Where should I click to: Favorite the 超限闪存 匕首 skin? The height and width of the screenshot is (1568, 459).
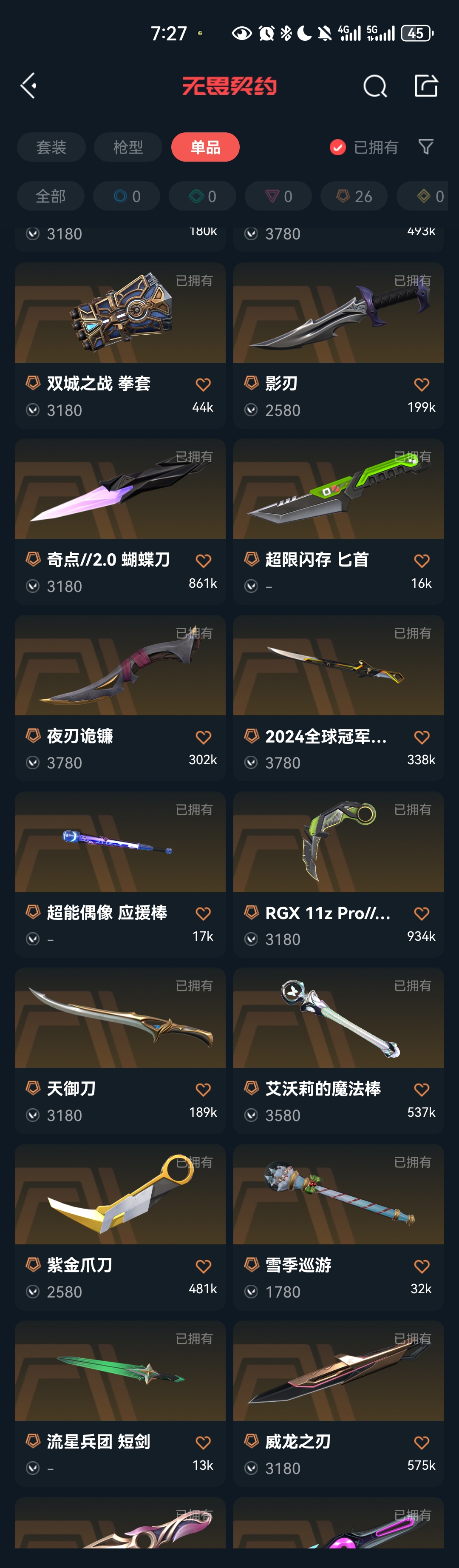(421, 561)
